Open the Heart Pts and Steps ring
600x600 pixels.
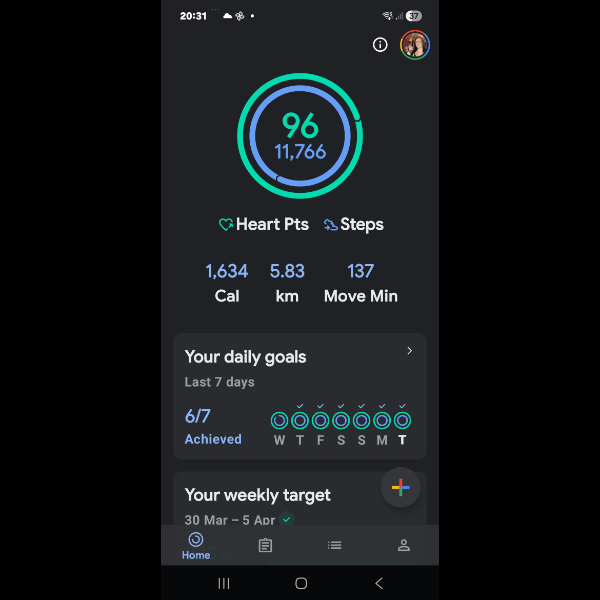(300, 136)
